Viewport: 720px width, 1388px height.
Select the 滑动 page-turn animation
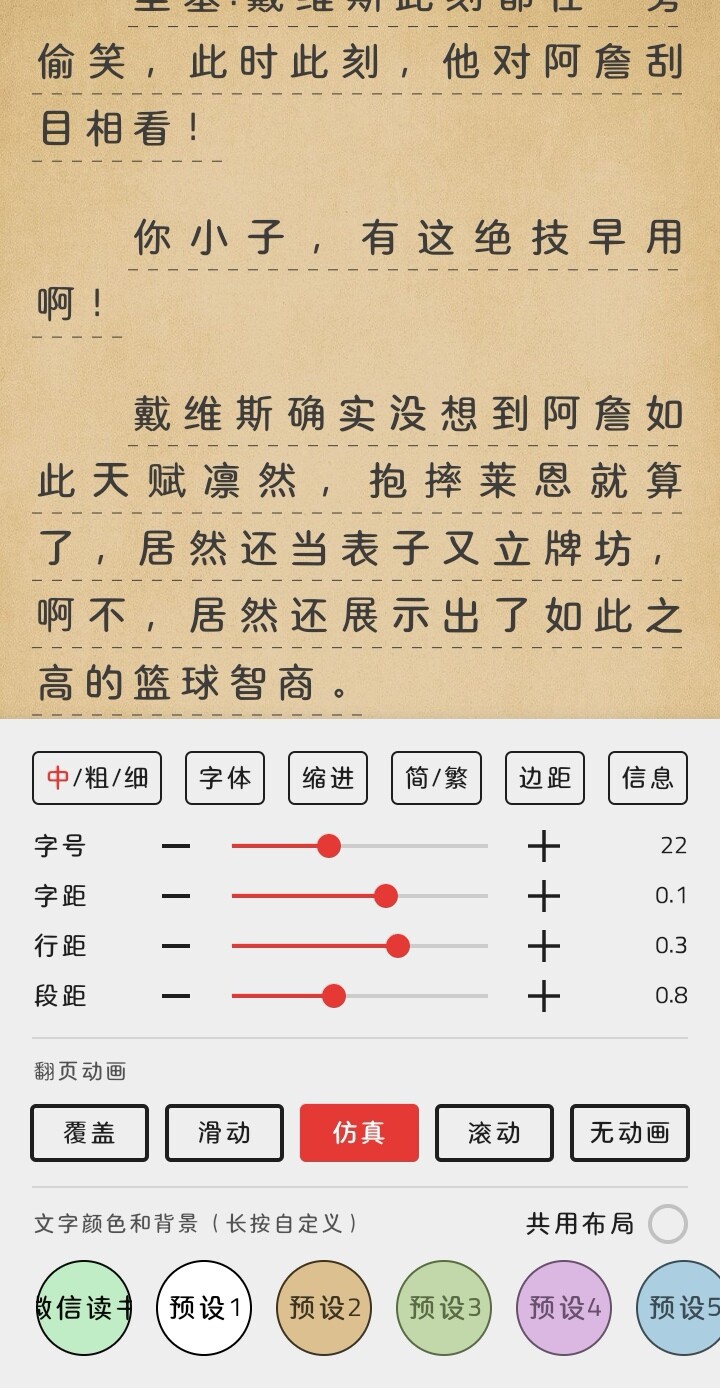[x=224, y=1133]
